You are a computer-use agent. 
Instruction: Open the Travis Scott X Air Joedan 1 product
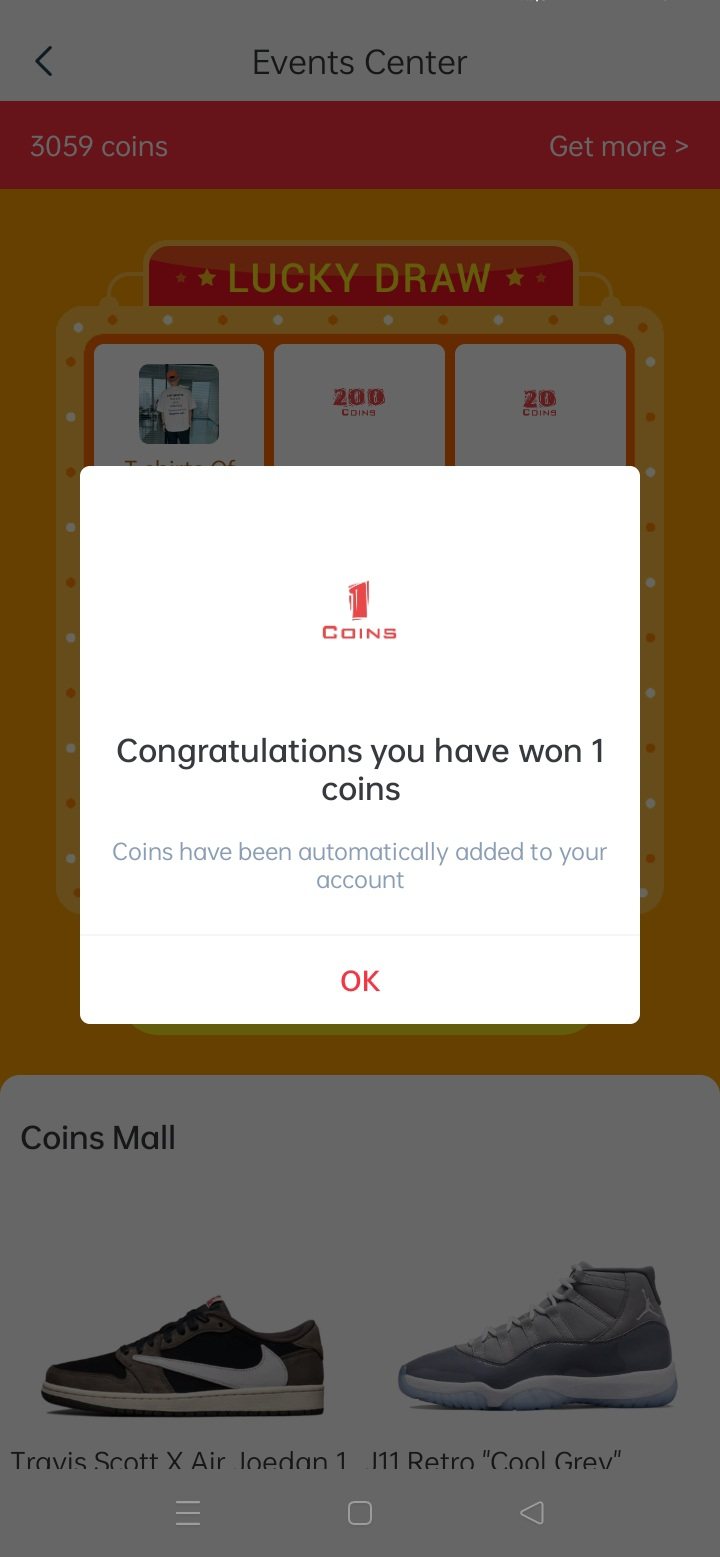coord(182,1360)
